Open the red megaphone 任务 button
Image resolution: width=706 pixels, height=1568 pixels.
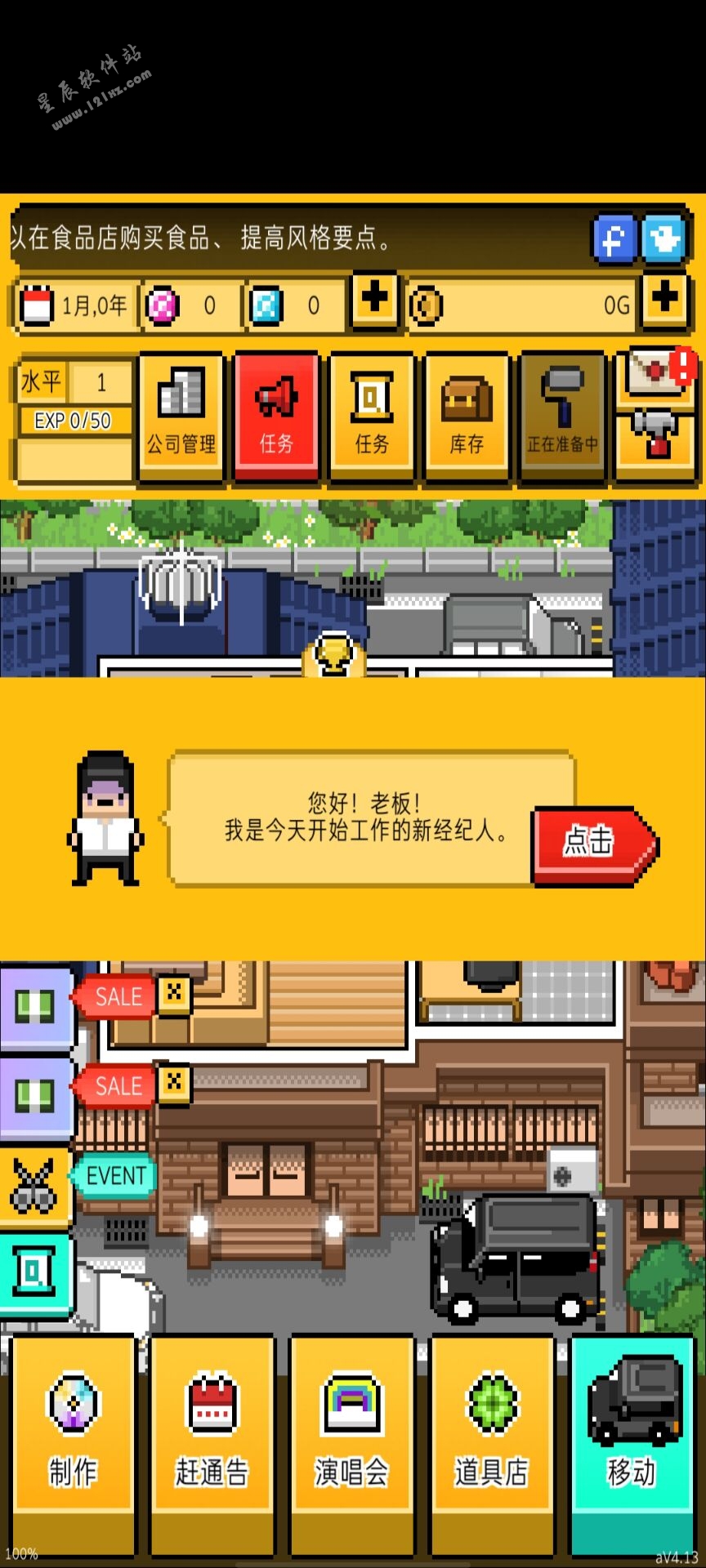coord(276,416)
